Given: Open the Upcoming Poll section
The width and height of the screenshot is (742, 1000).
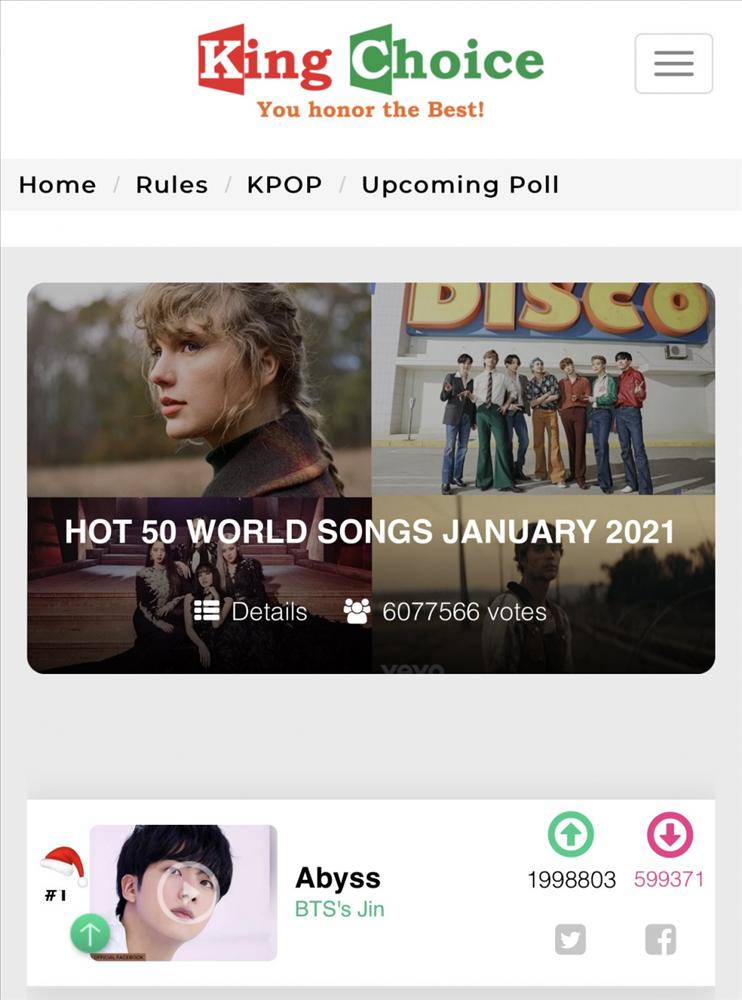Looking at the screenshot, I should tap(460, 184).
